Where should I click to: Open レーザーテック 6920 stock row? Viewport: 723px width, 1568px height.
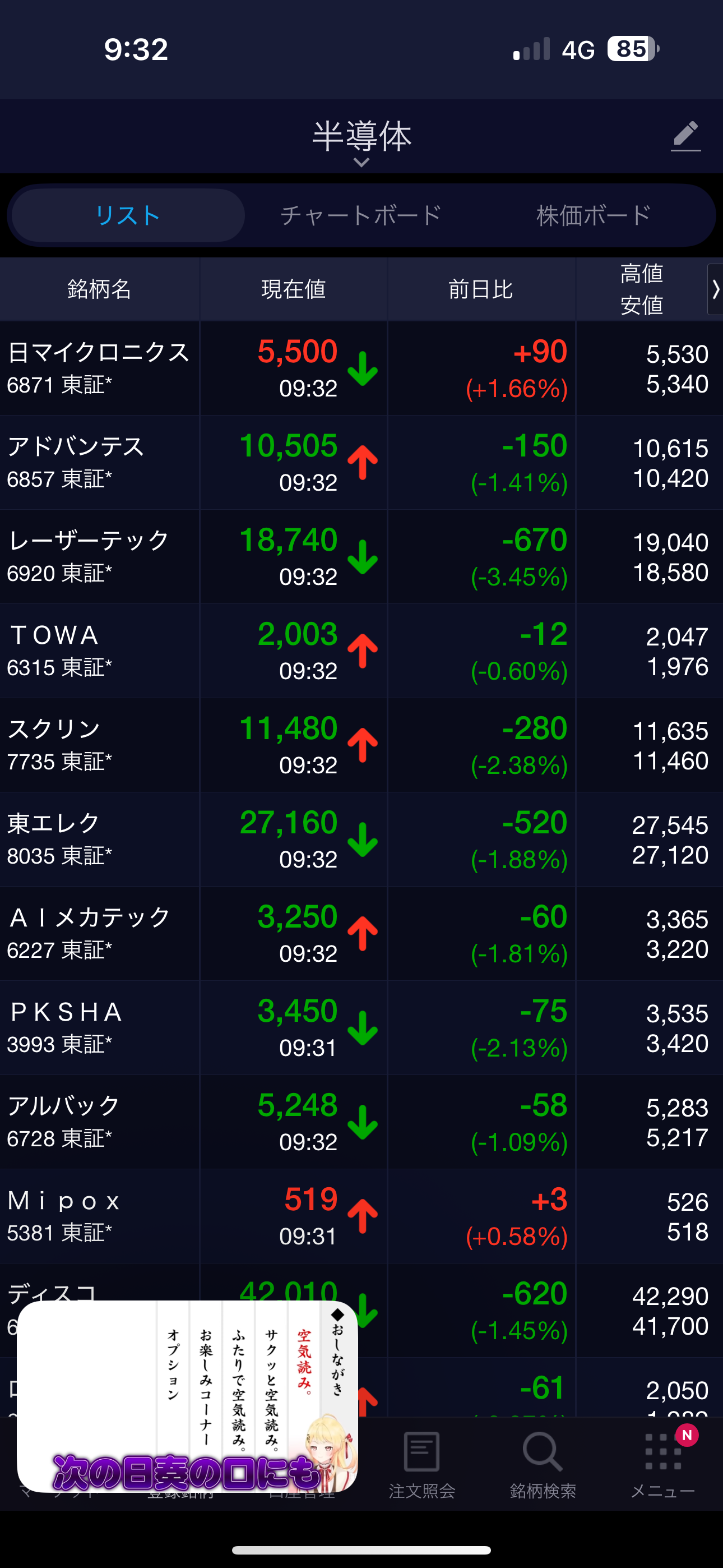(x=361, y=557)
